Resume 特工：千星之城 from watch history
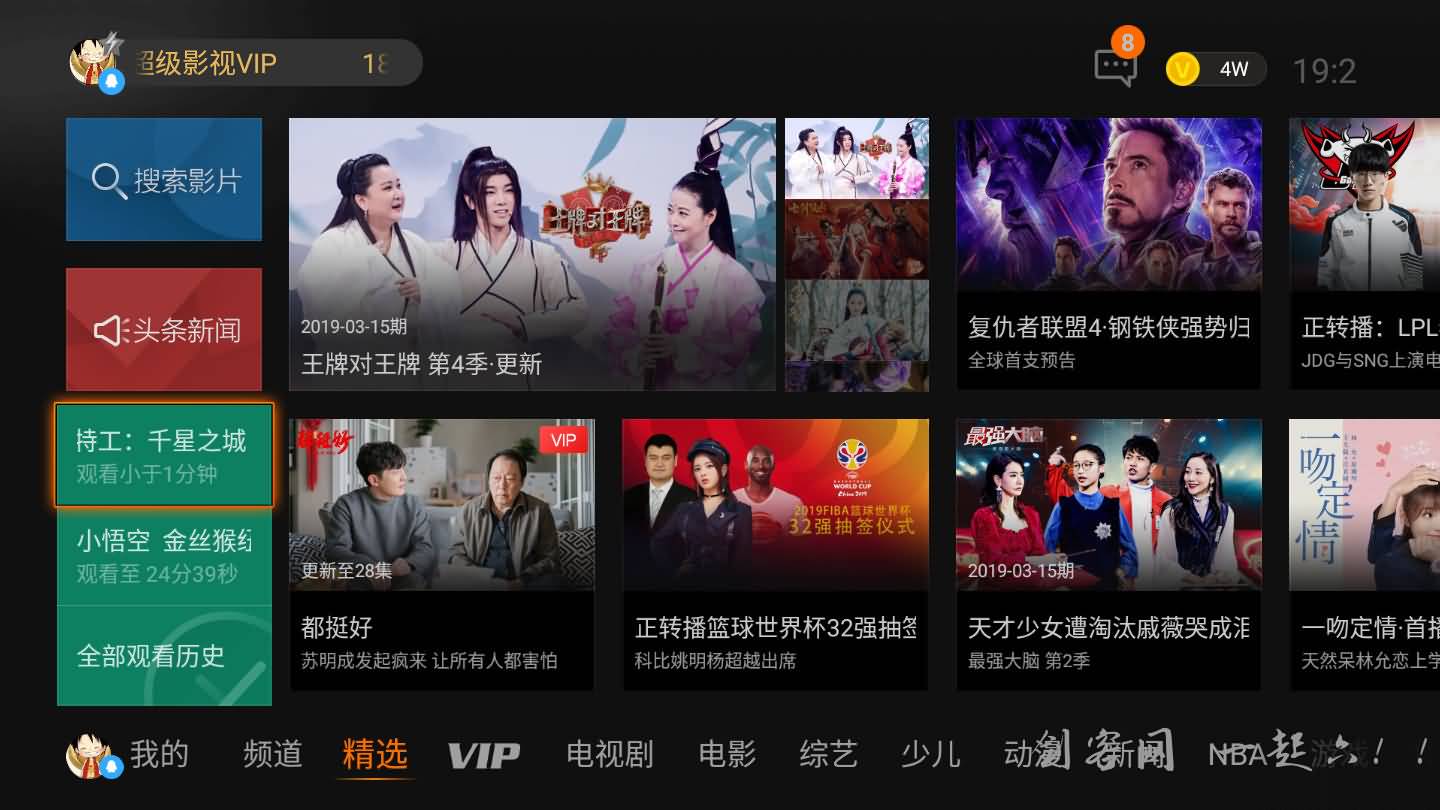This screenshot has width=1440, height=810. point(164,455)
